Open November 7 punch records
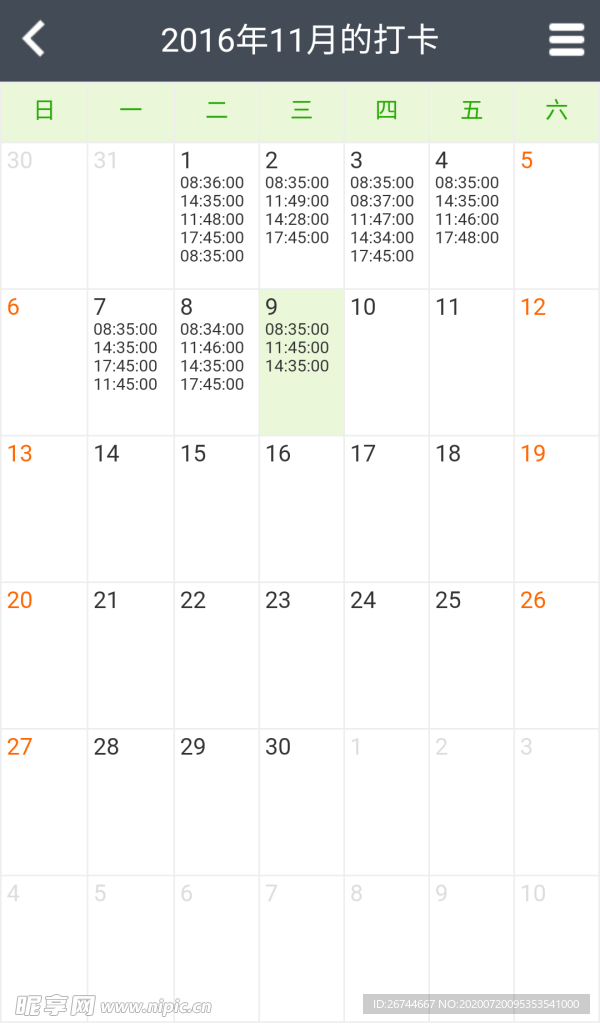The width and height of the screenshot is (600, 1024). pos(130,362)
